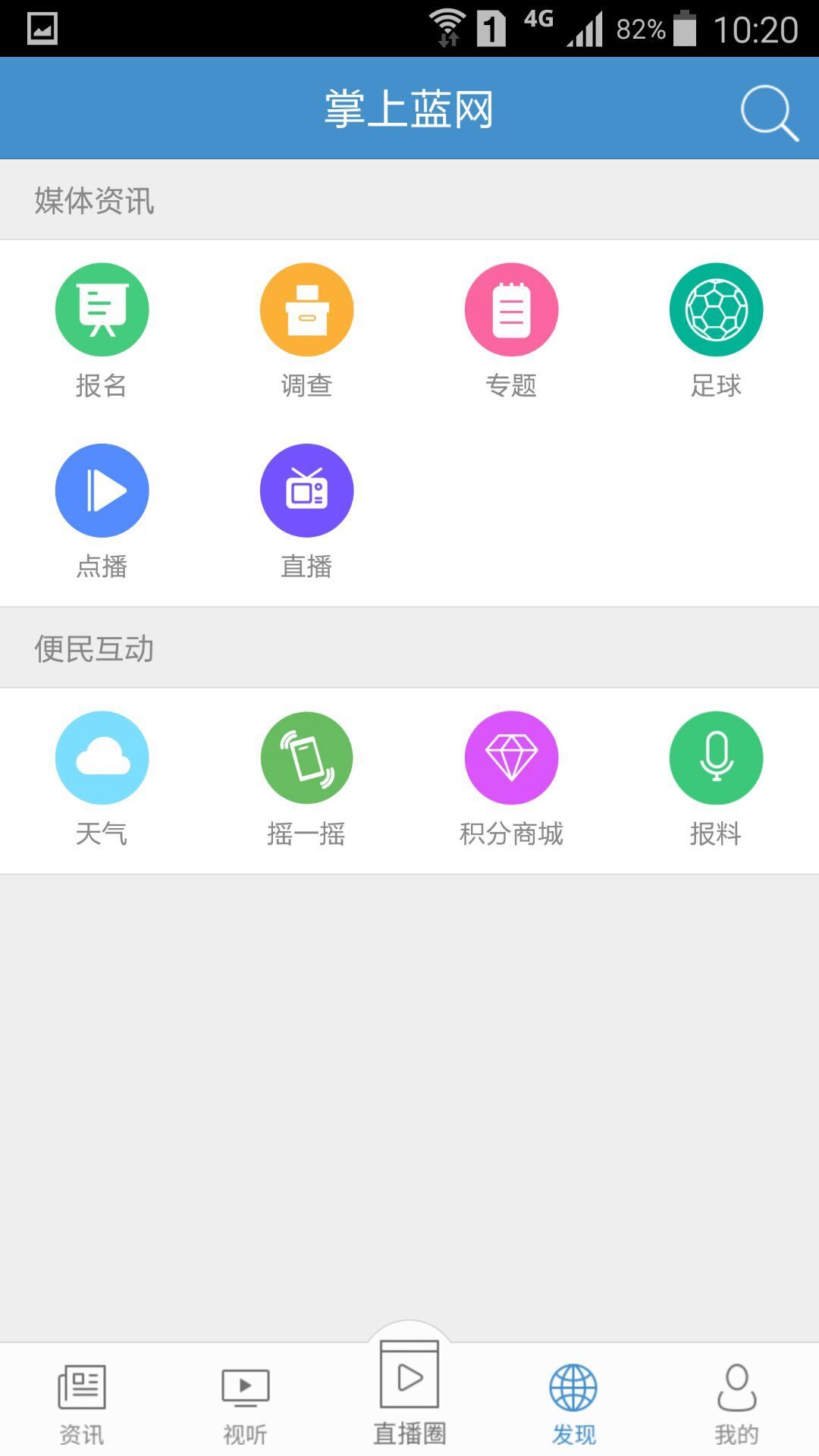Switch to the 资讯 news tab

[82, 1401]
